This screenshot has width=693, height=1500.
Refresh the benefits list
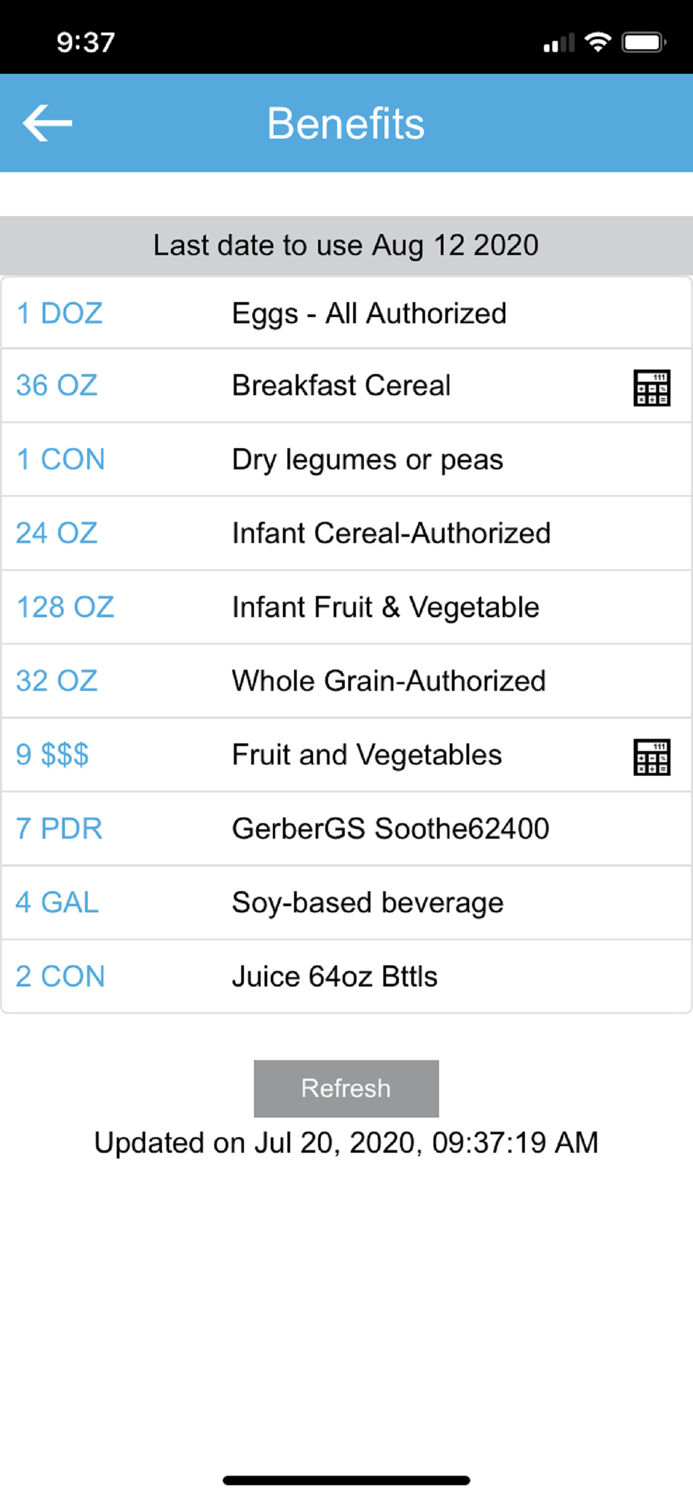(346, 1088)
